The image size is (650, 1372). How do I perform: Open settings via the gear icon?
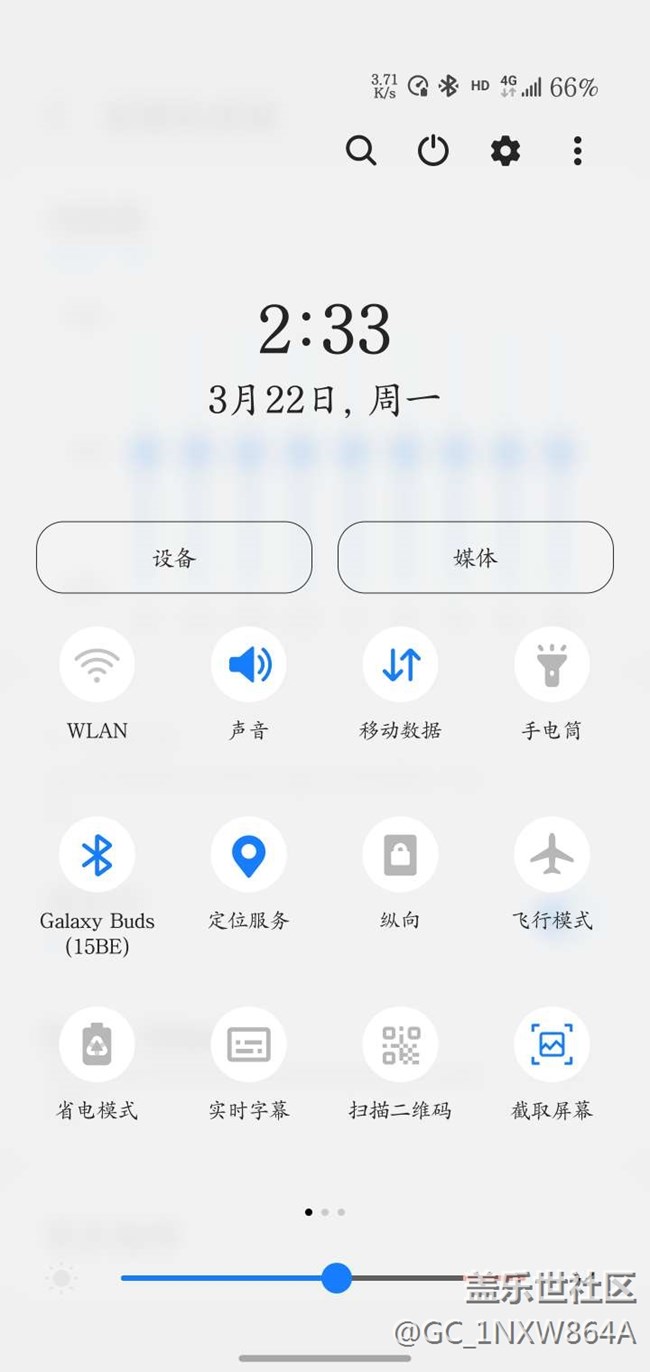coord(505,151)
